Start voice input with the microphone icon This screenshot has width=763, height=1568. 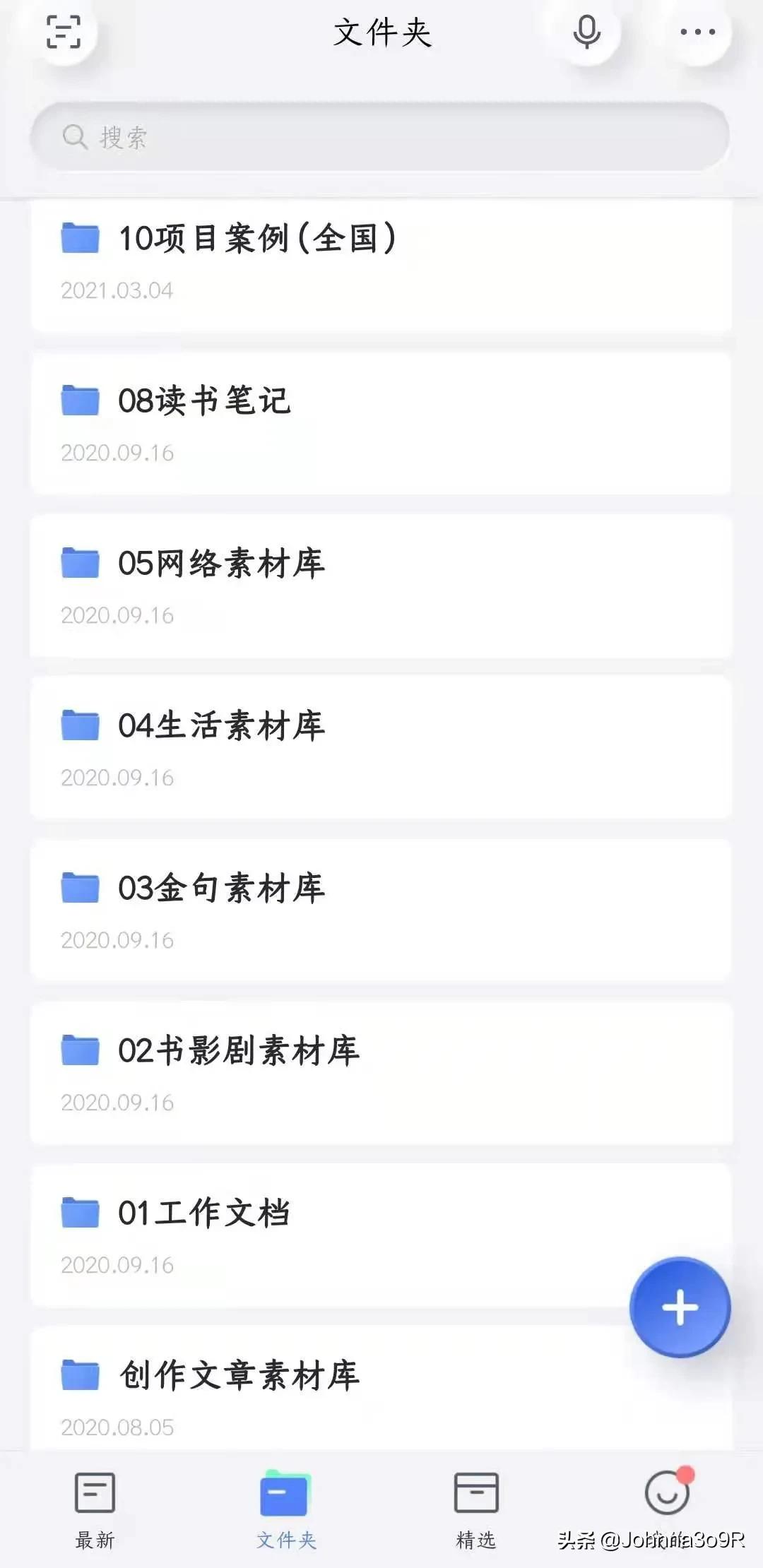[587, 32]
